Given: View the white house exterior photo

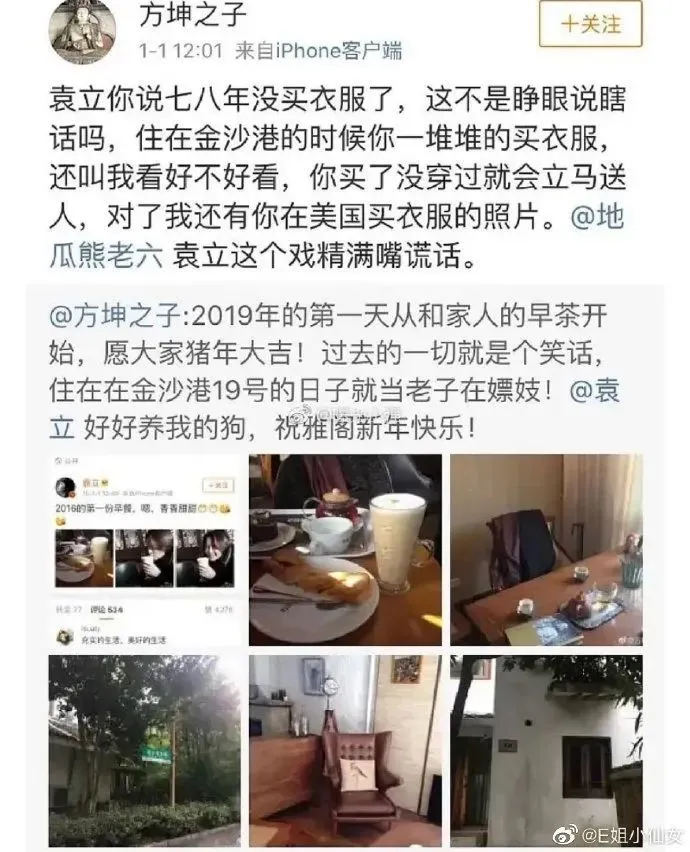Looking at the screenshot, I should pyautogui.click(x=545, y=750).
